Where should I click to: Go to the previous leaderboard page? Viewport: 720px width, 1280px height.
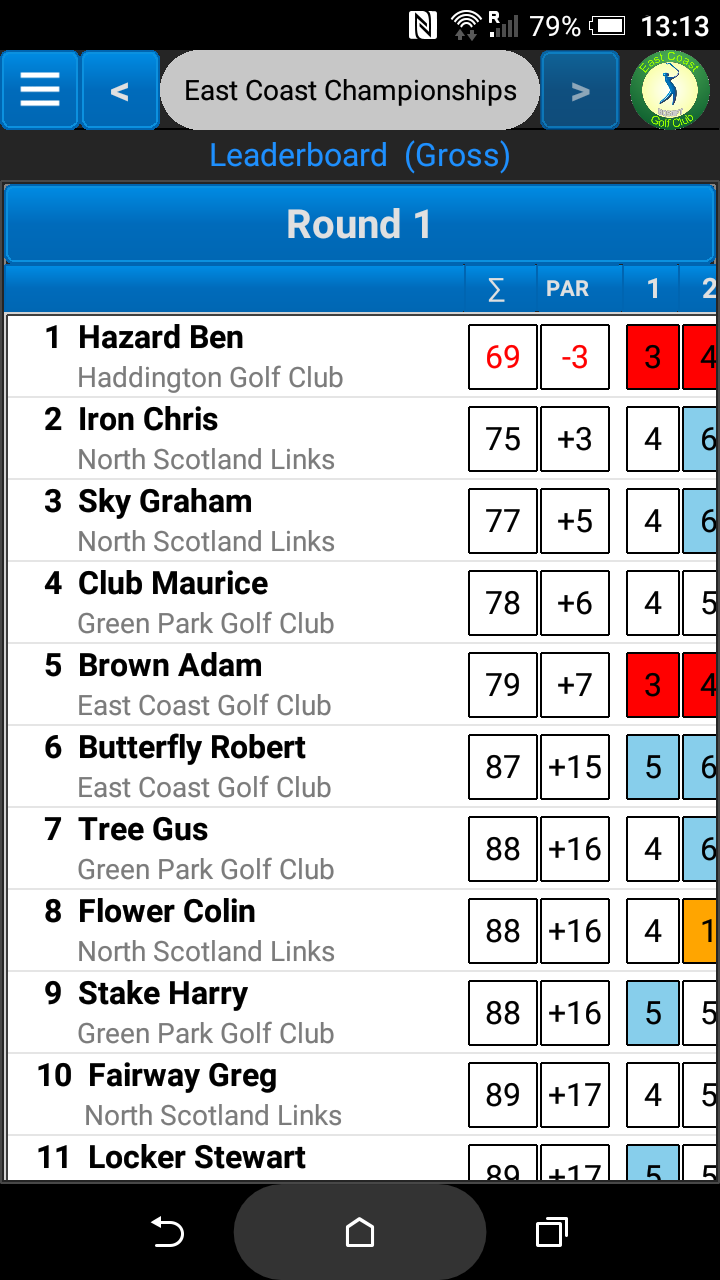(120, 91)
